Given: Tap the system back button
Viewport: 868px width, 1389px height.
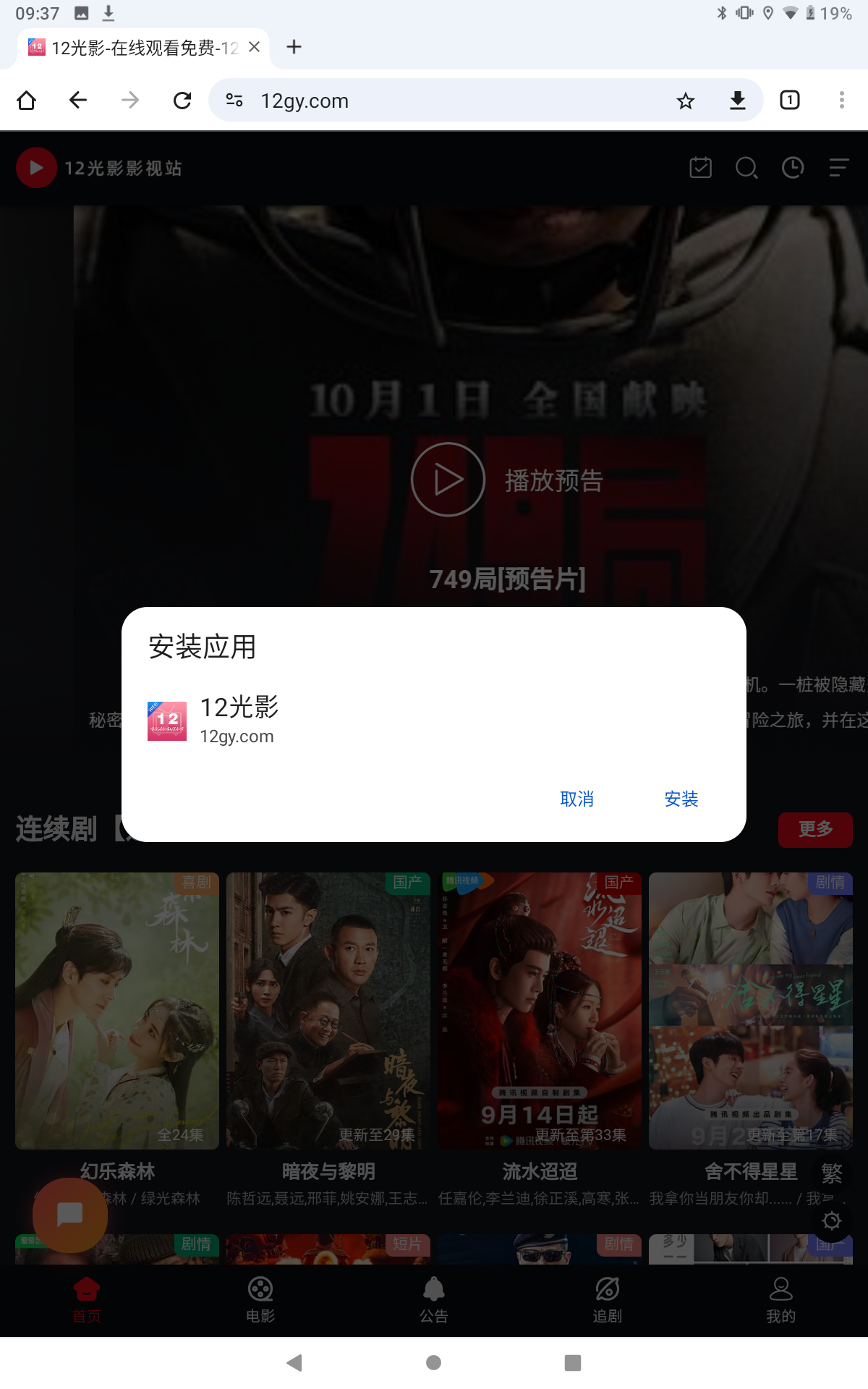Looking at the screenshot, I should pyautogui.click(x=294, y=1363).
